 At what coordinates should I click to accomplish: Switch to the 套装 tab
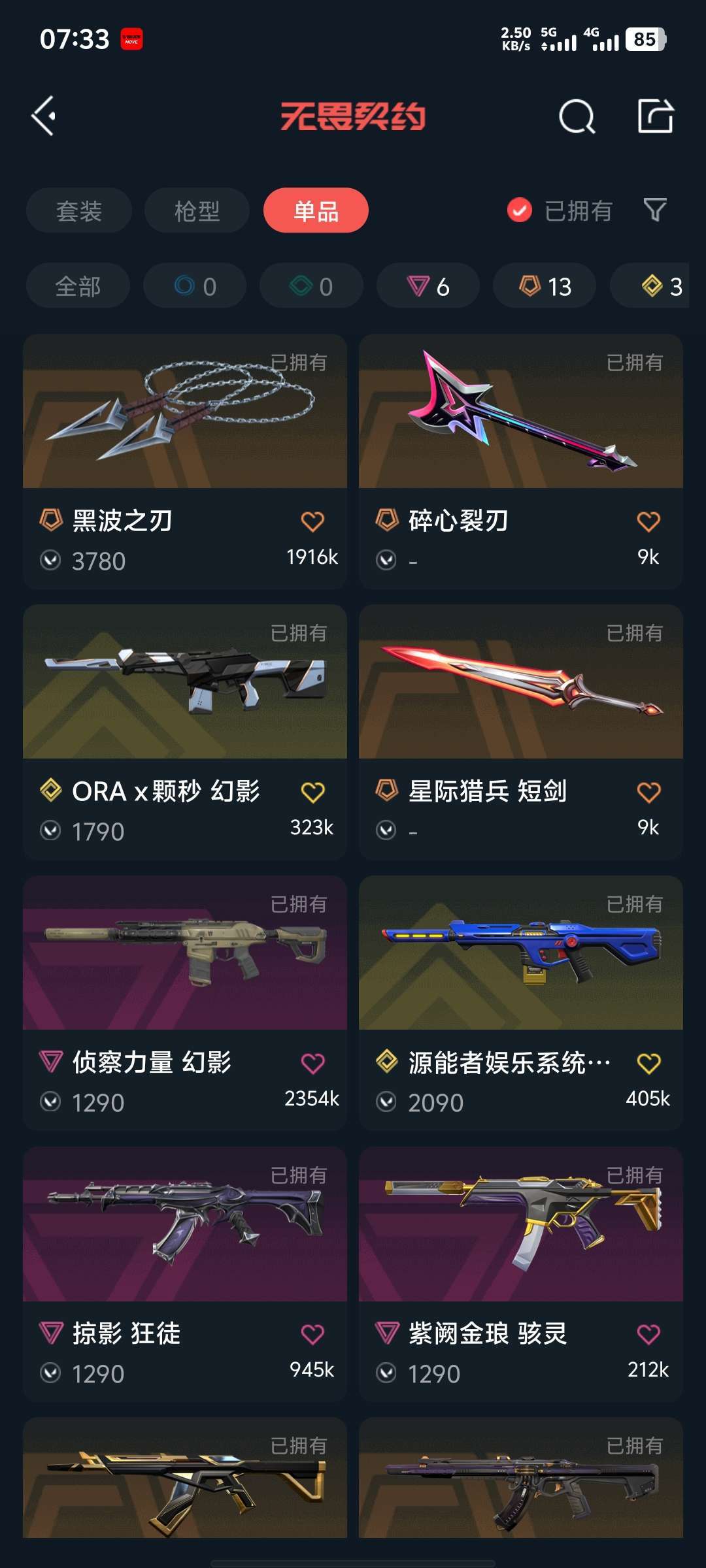point(79,210)
